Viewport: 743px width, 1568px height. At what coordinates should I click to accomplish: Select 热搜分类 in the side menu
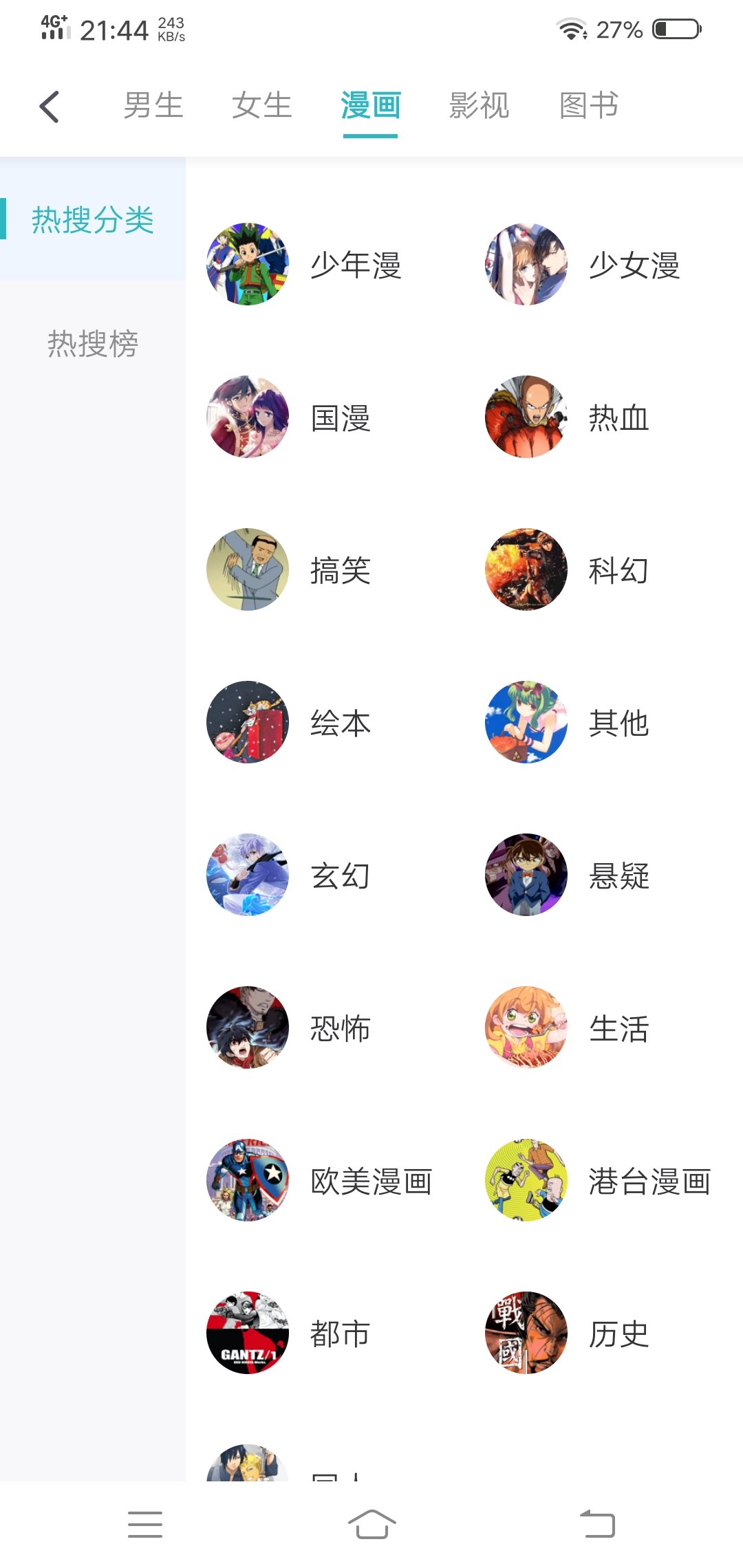click(x=93, y=220)
